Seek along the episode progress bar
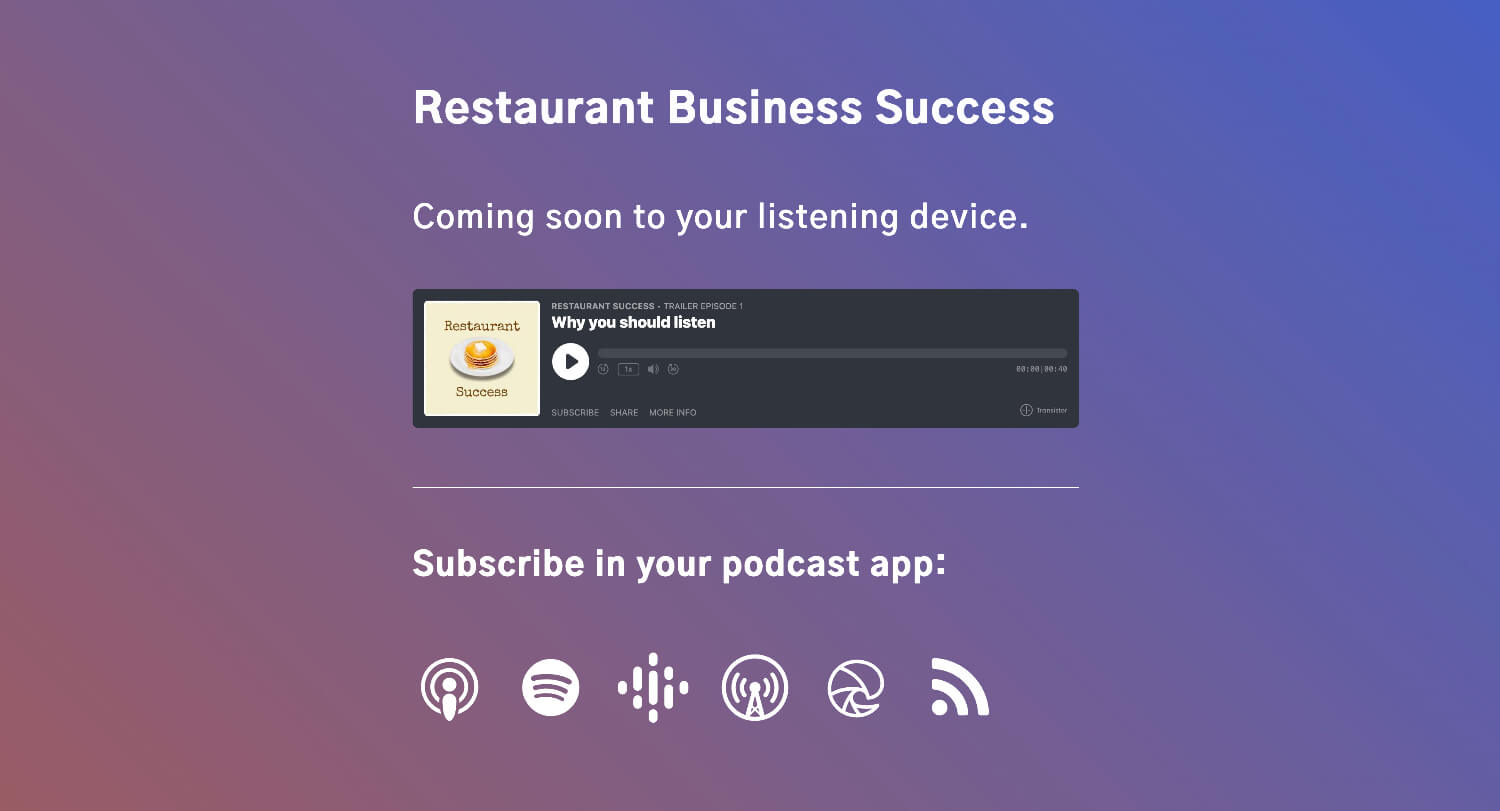Screen dimensions: 1500x811 click(832, 353)
